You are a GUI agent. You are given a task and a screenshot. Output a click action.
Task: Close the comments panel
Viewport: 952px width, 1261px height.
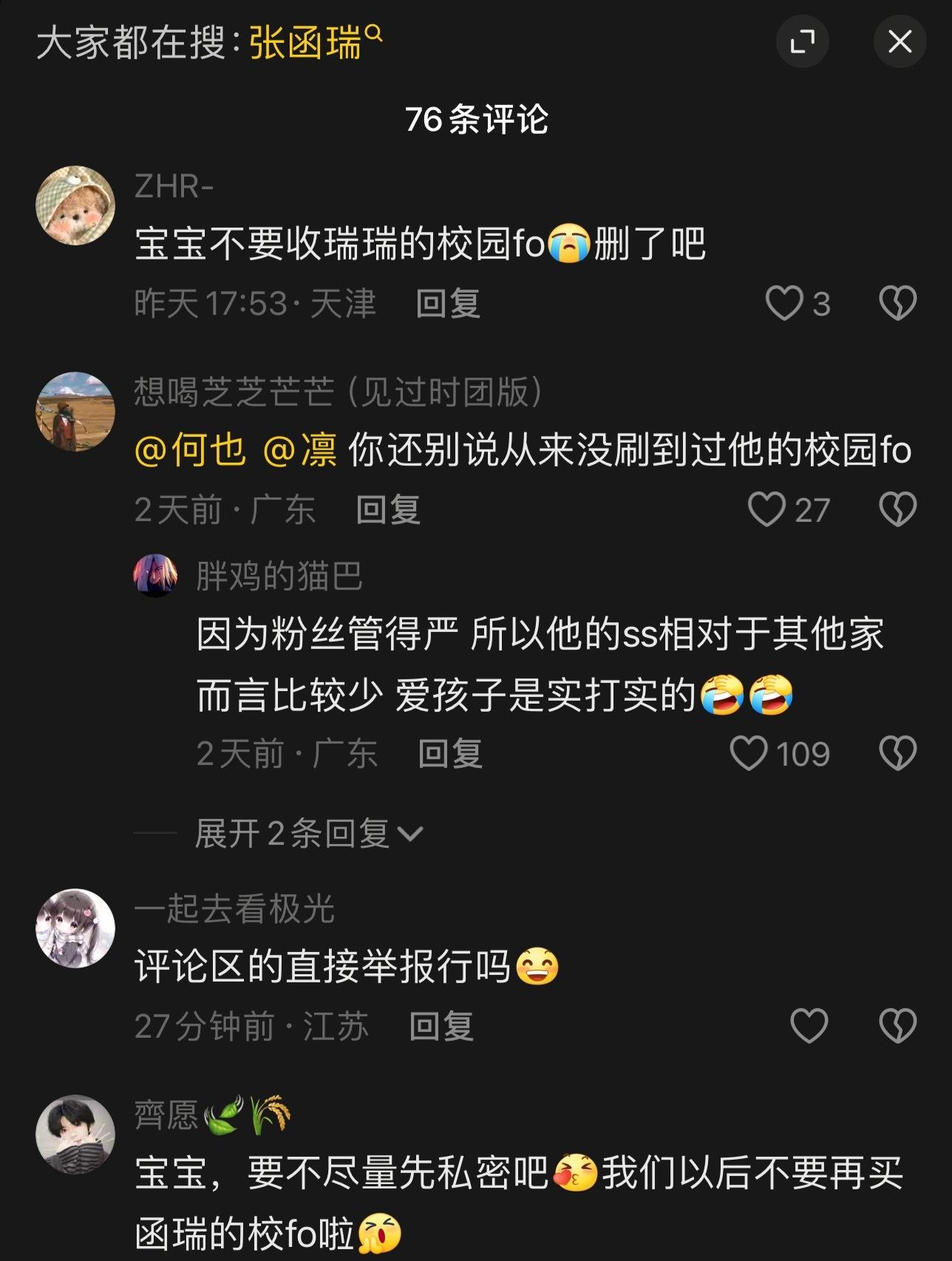(x=900, y=41)
